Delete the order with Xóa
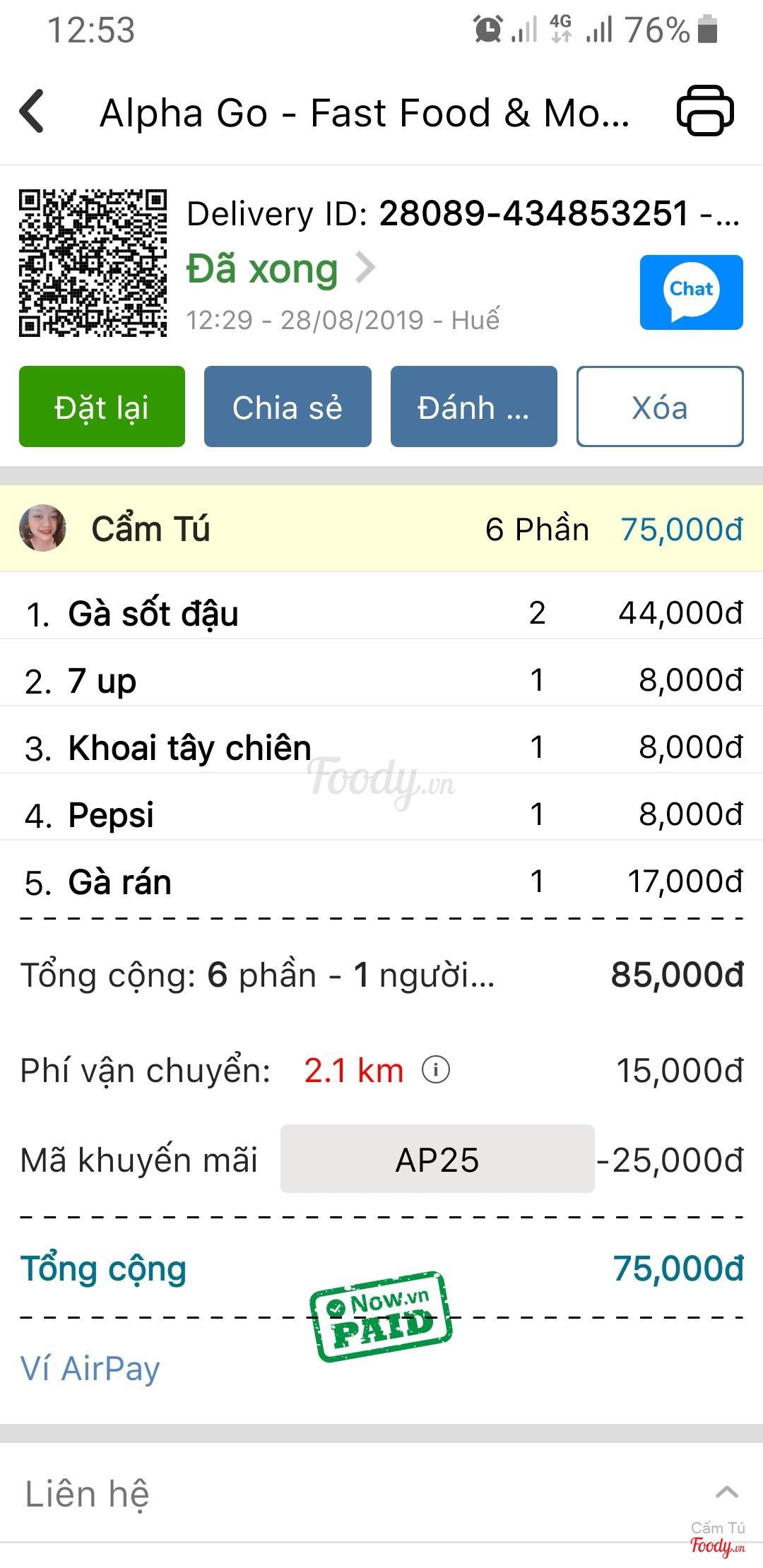 [659, 407]
